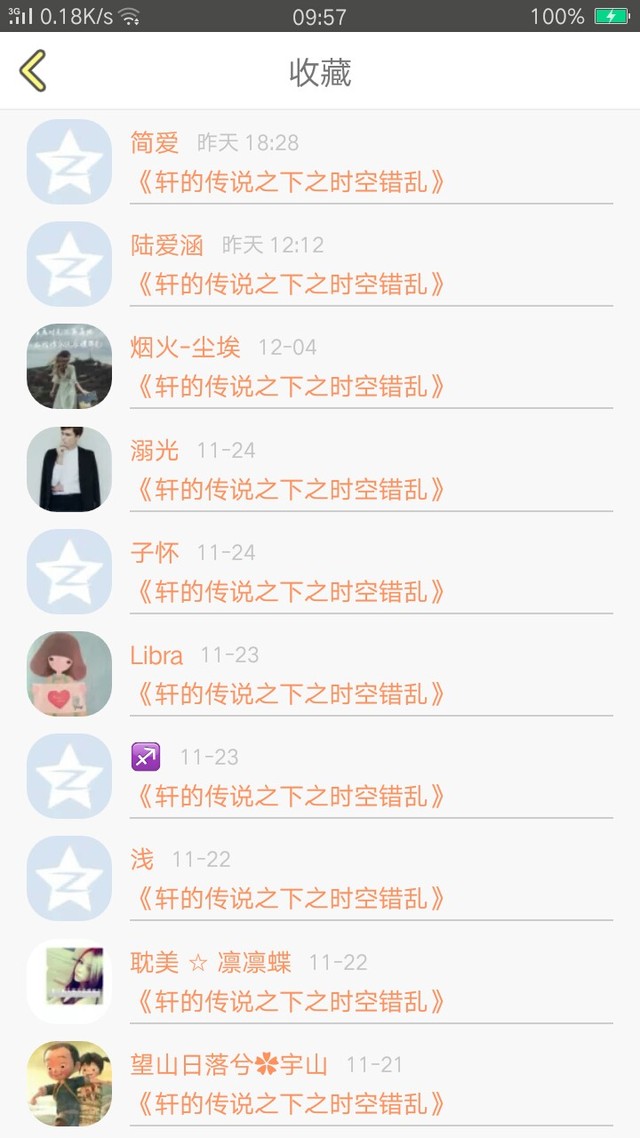Open the entry by 望山日落兮宇山

point(320,1084)
